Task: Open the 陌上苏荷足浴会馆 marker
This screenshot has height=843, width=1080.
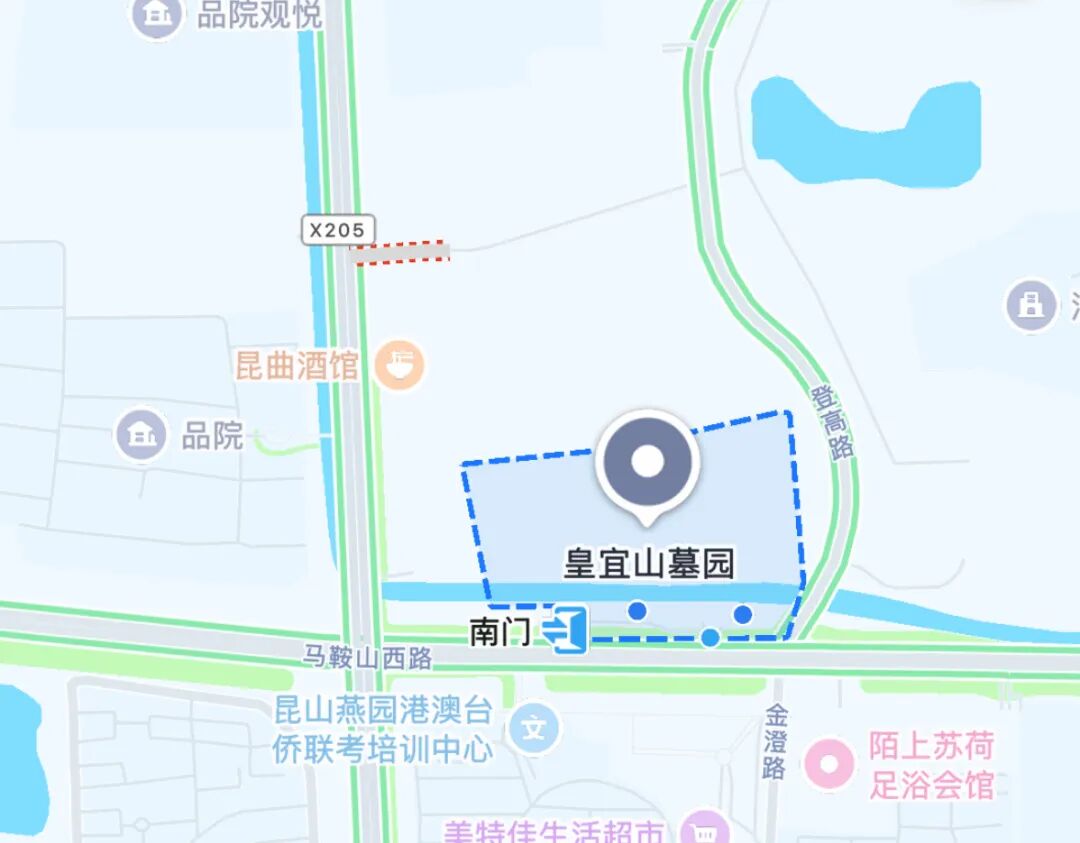Action: pos(829,764)
